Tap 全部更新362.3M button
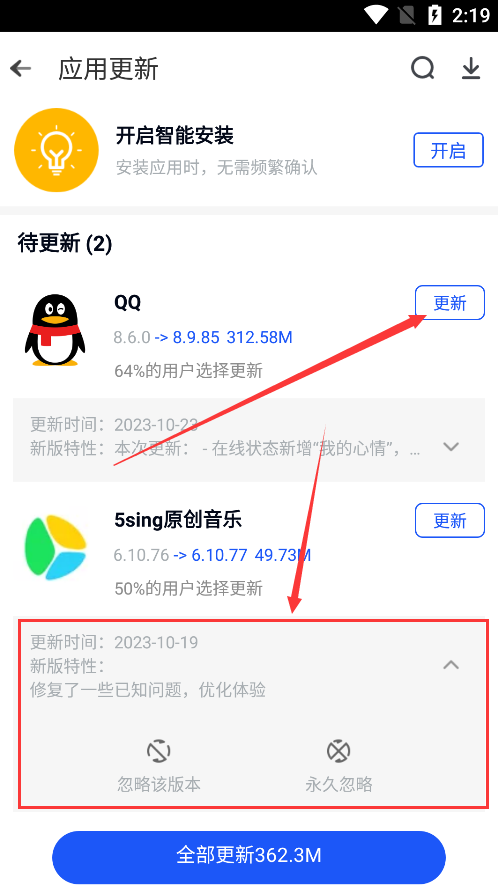 pos(249,856)
